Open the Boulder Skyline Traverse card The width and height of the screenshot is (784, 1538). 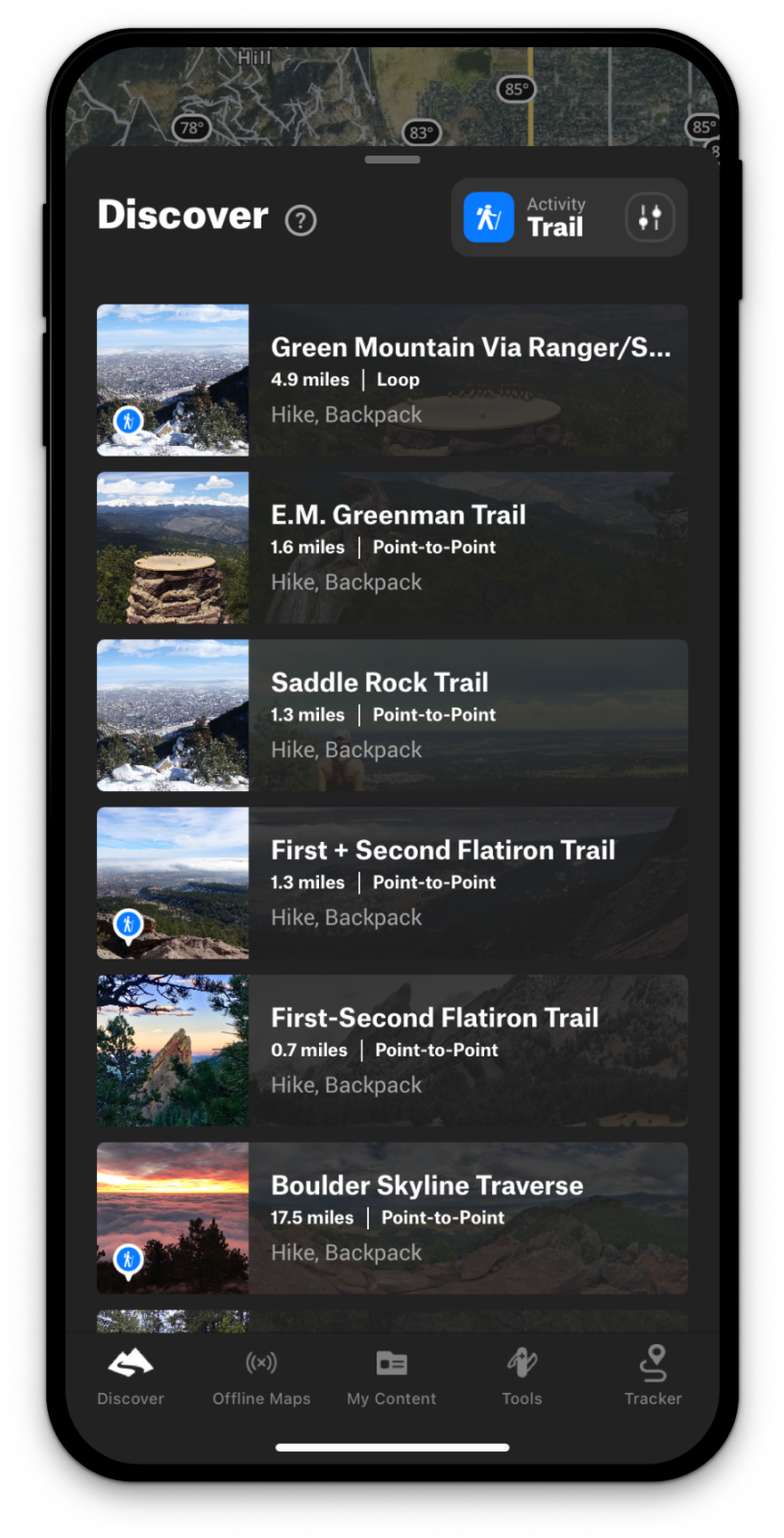(392, 1218)
